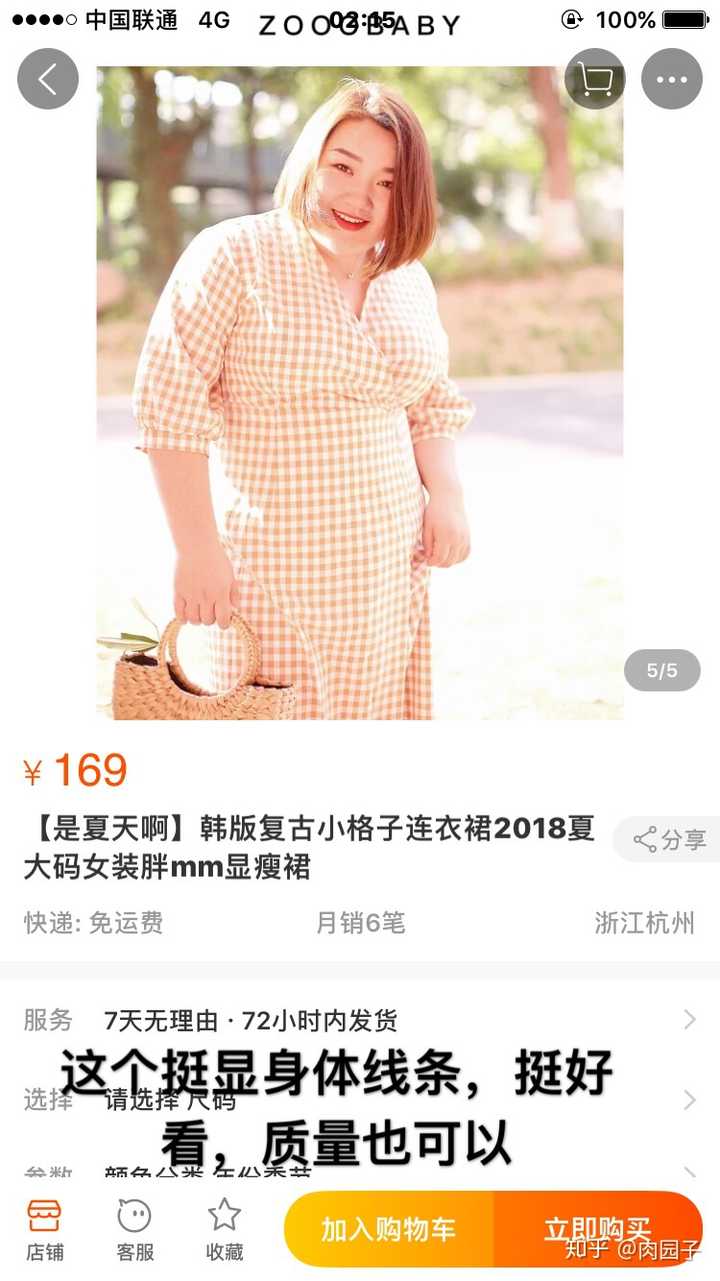Screen dimensions: 720x1281
Task: Share this dress with 分享
Action: coord(668,839)
